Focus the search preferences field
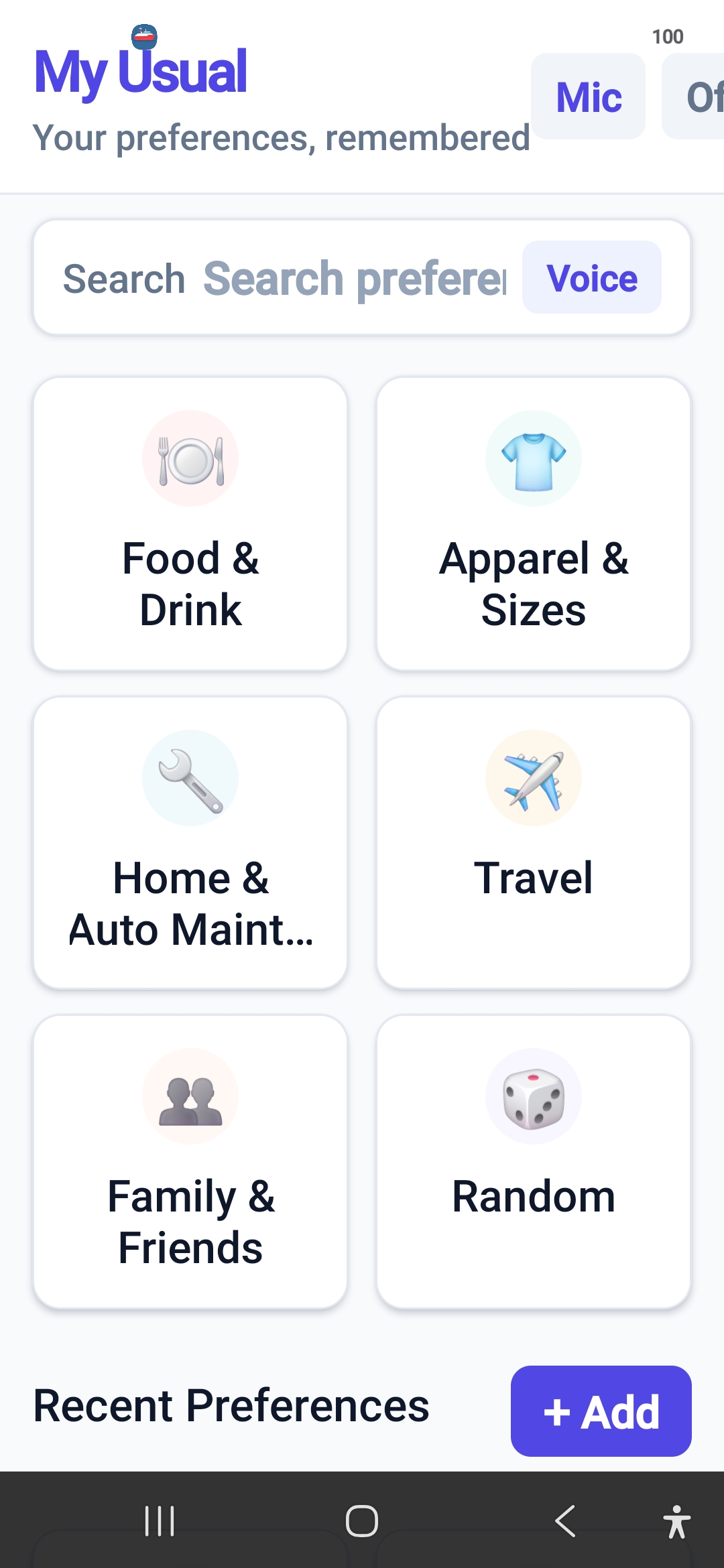The image size is (724, 1568). [x=355, y=277]
